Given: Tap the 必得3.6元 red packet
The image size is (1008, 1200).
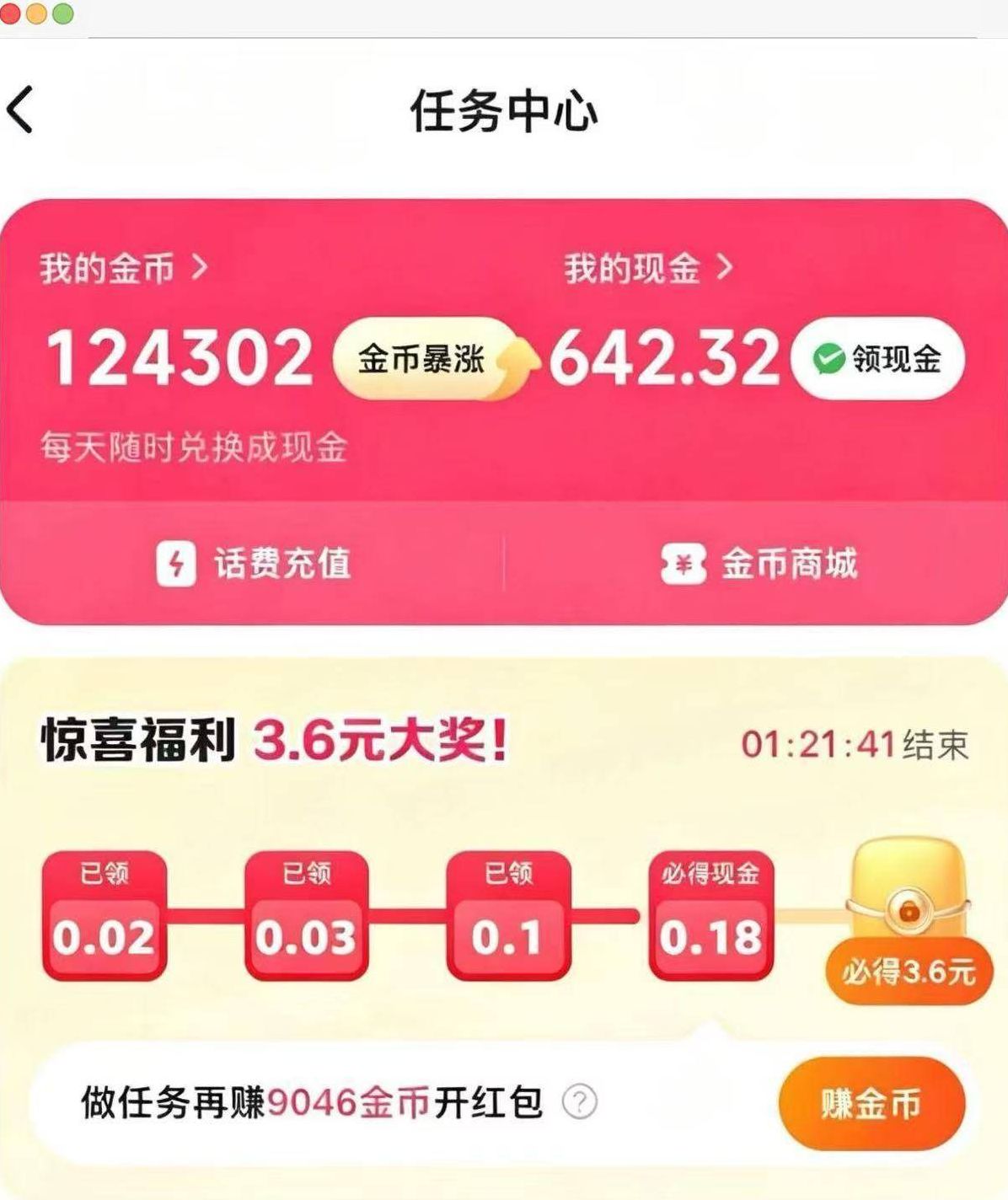Looking at the screenshot, I should (x=909, y=921).
